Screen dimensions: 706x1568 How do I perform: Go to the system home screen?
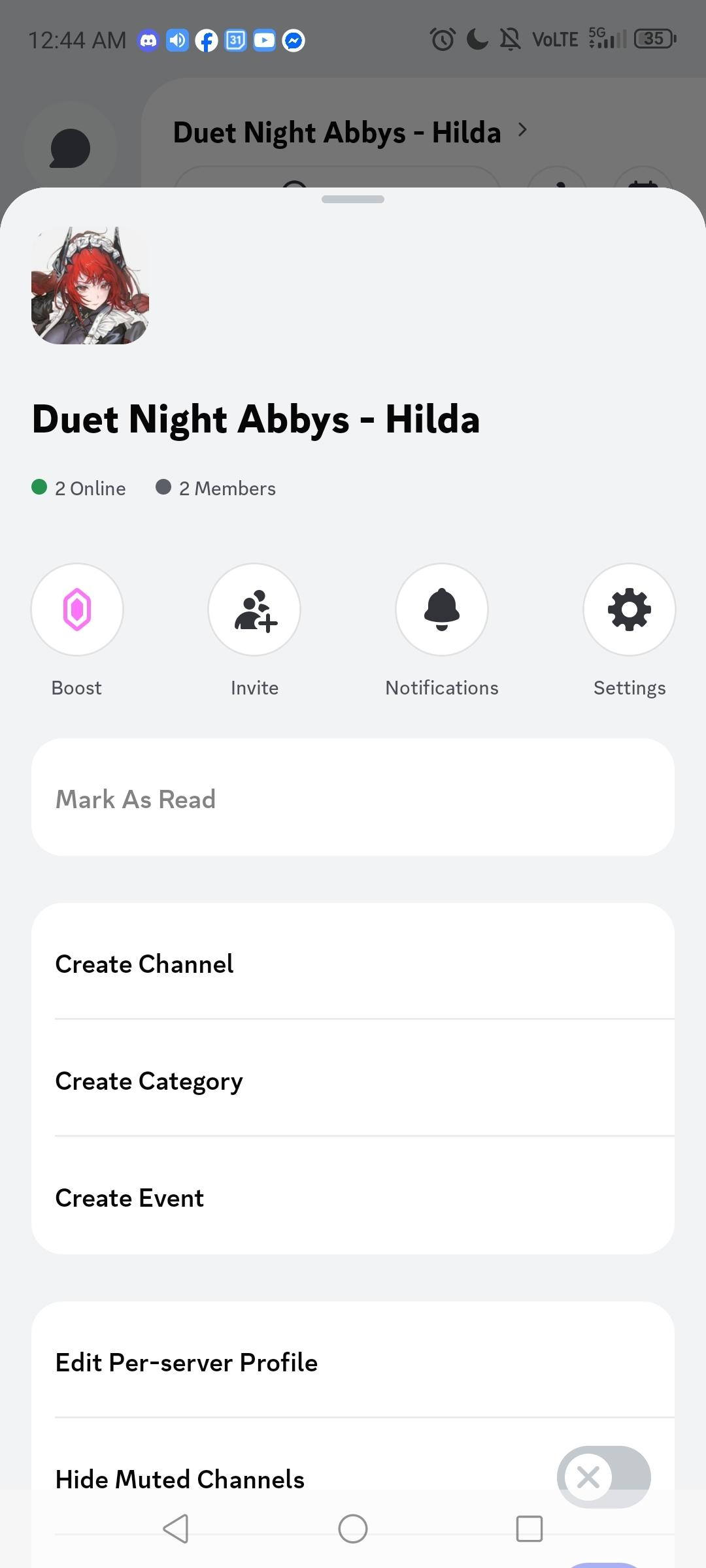(x=353, y=1529)
